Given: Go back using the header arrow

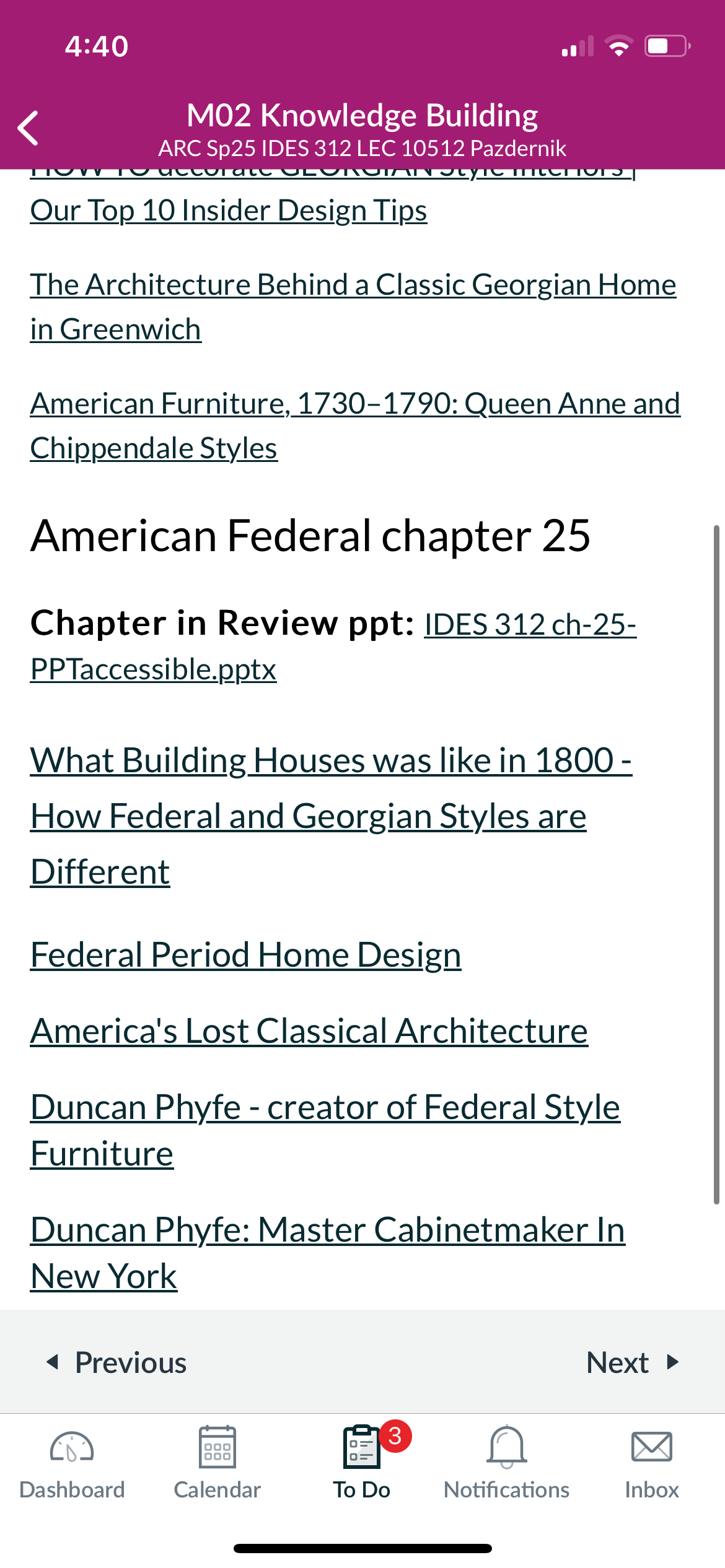Looking at the screenshot, I should pyautogui.click(x=29, y=128).
